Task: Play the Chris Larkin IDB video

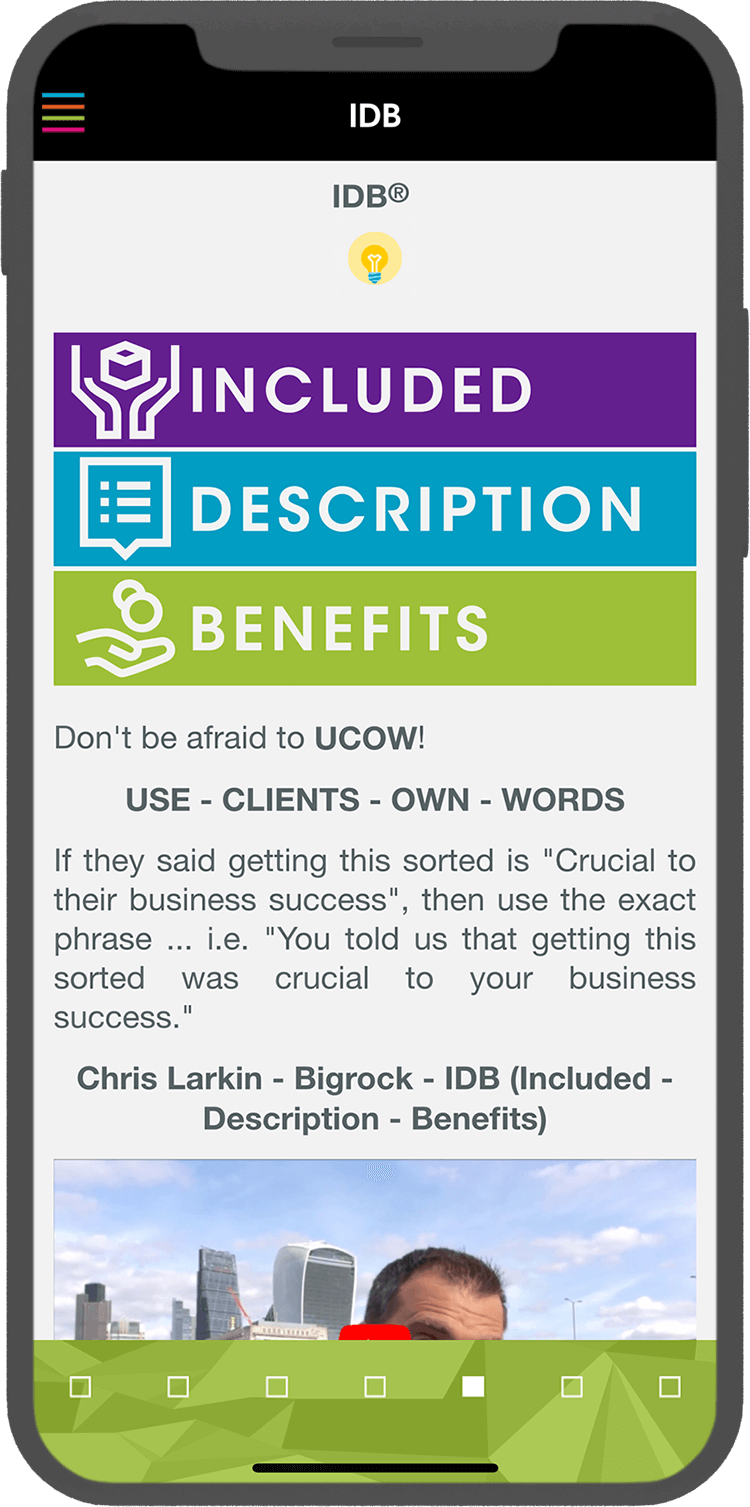Action: (x=375, y=1332)
